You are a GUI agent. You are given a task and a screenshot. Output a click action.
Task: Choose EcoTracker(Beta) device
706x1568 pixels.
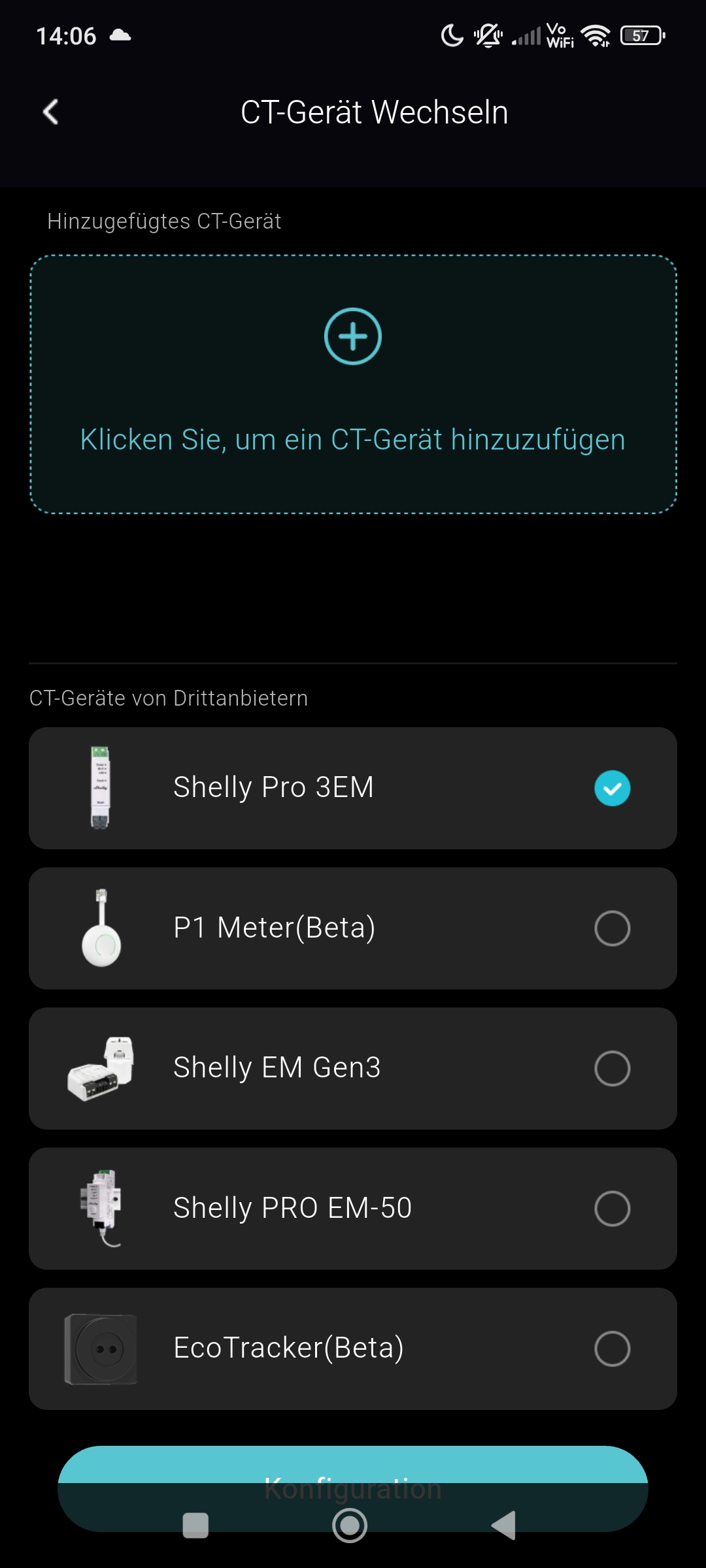tap(612, 1348)
